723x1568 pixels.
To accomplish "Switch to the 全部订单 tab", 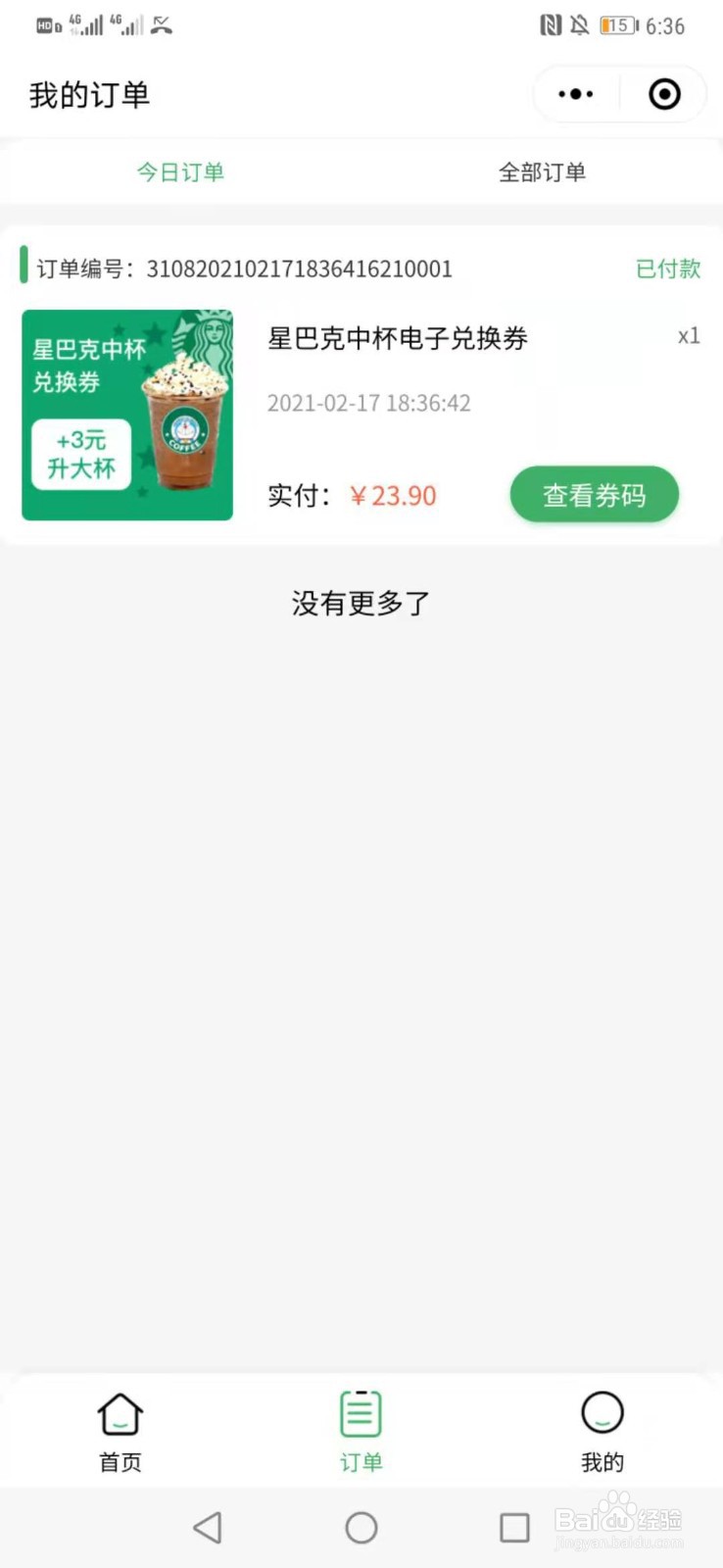I will pos(542,172).
